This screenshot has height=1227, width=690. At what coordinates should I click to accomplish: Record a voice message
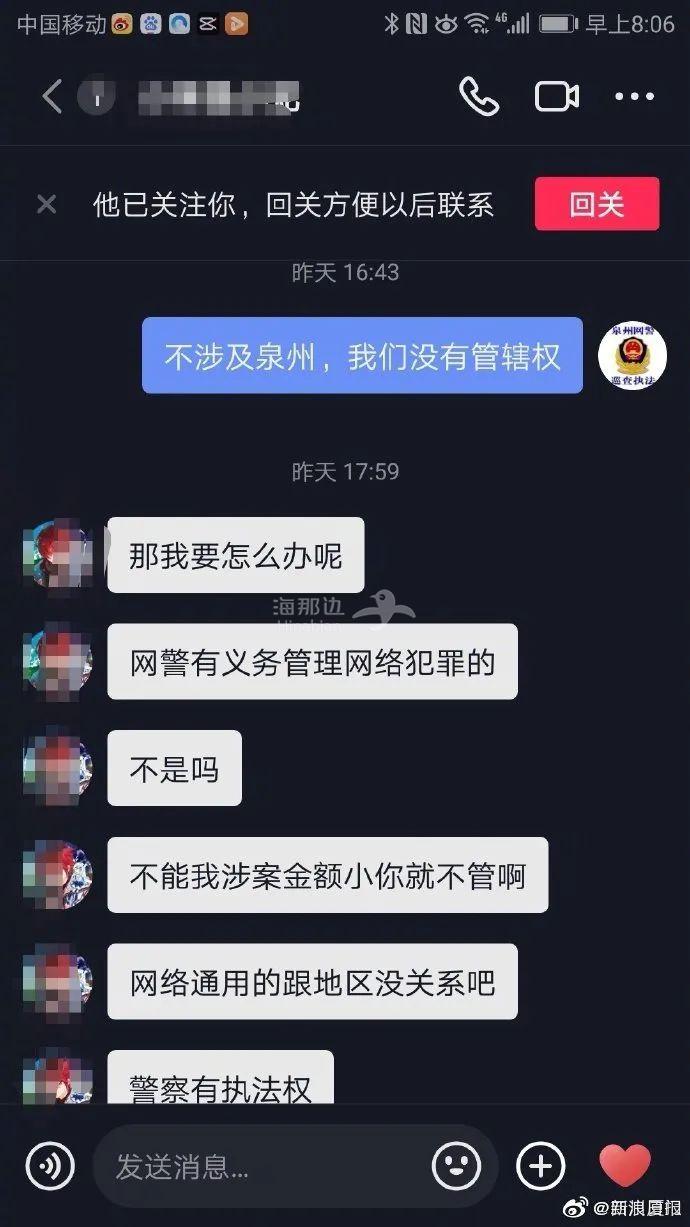click(50, 1166)
